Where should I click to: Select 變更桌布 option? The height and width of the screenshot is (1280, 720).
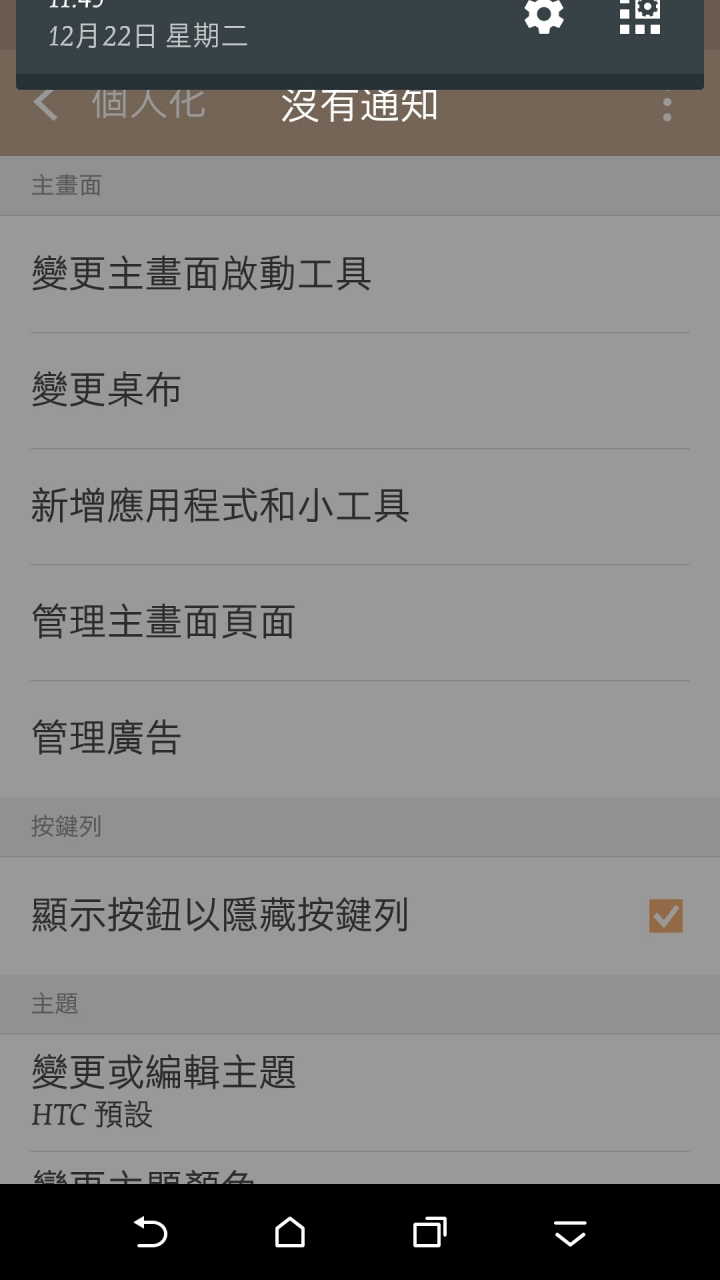tap(360, 390)
